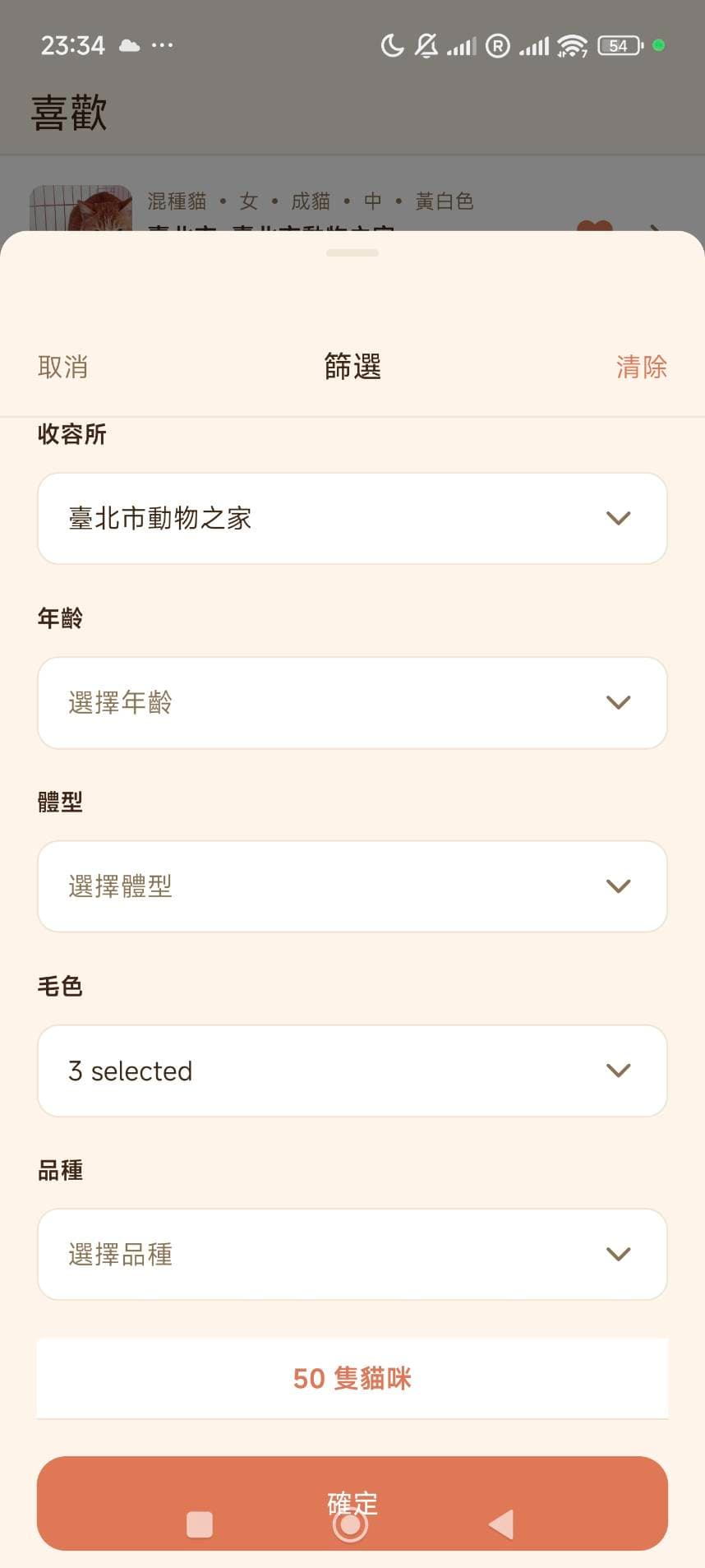Tap the Wi-Fi icon in the status bar
This screenshot has height=1568, width=705.
click(x=574, y=45)
